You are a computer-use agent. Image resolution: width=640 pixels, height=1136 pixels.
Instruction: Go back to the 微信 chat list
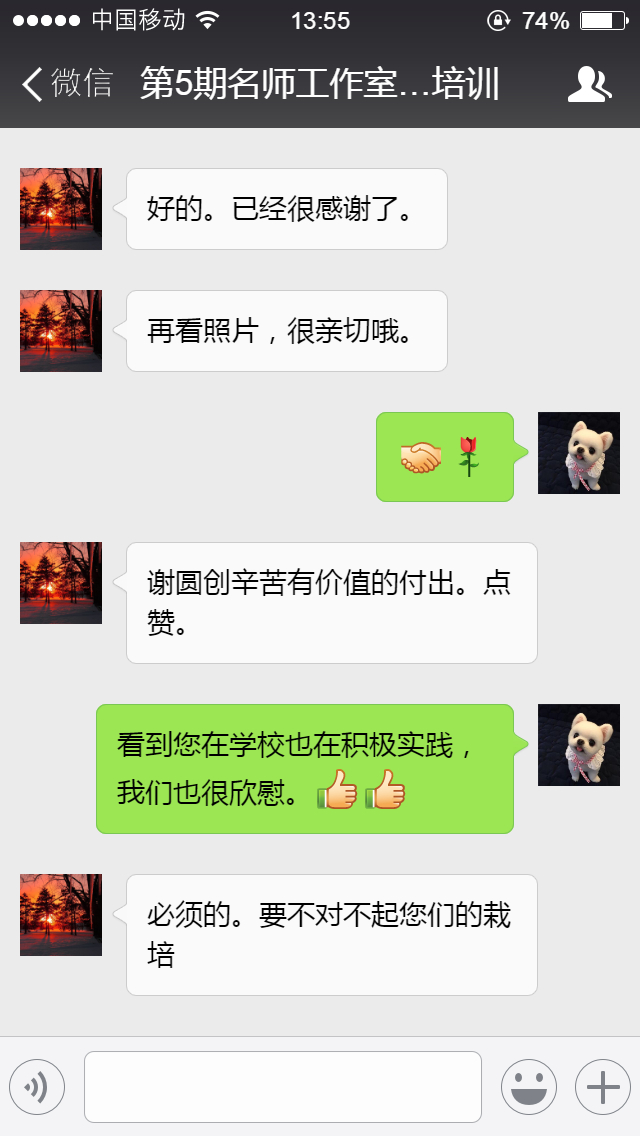pos(66,84)
